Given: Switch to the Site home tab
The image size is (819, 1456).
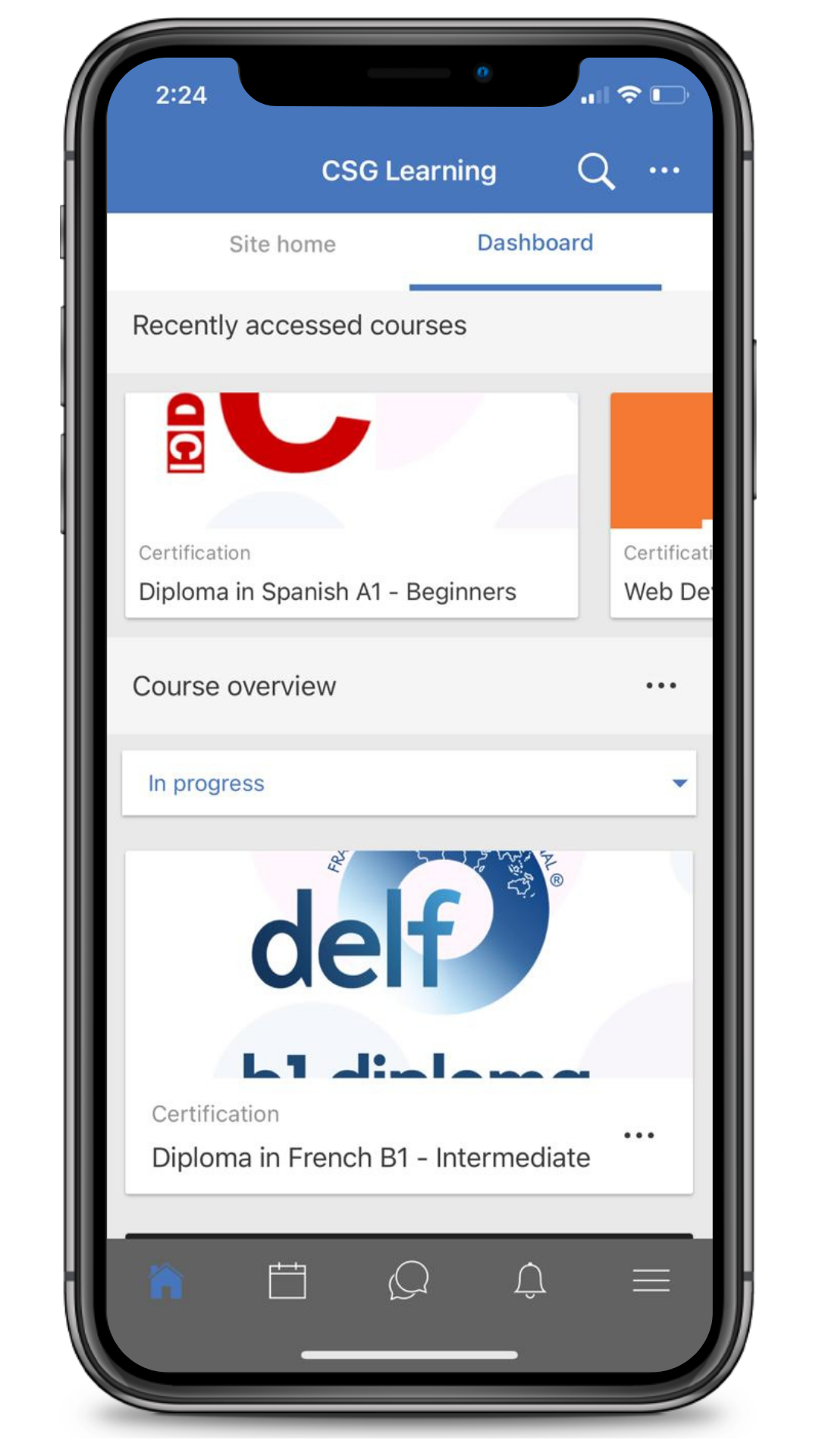Looking at the screenshot, I should [282, 244].
